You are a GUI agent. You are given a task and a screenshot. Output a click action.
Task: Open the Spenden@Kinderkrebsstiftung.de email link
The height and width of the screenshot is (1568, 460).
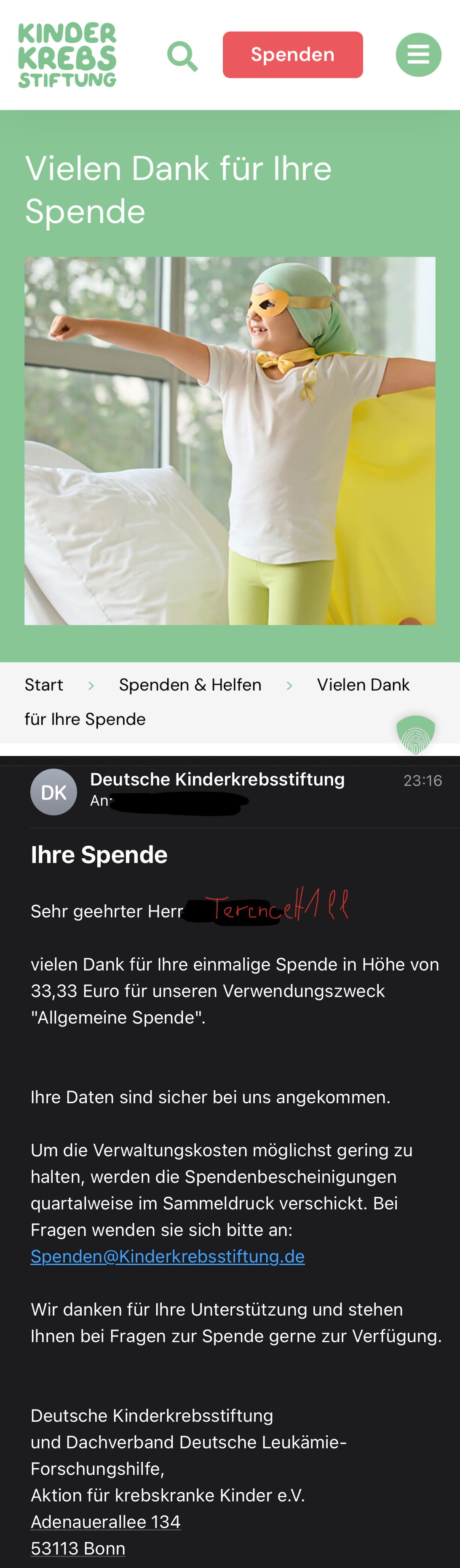coord(167,1256)
